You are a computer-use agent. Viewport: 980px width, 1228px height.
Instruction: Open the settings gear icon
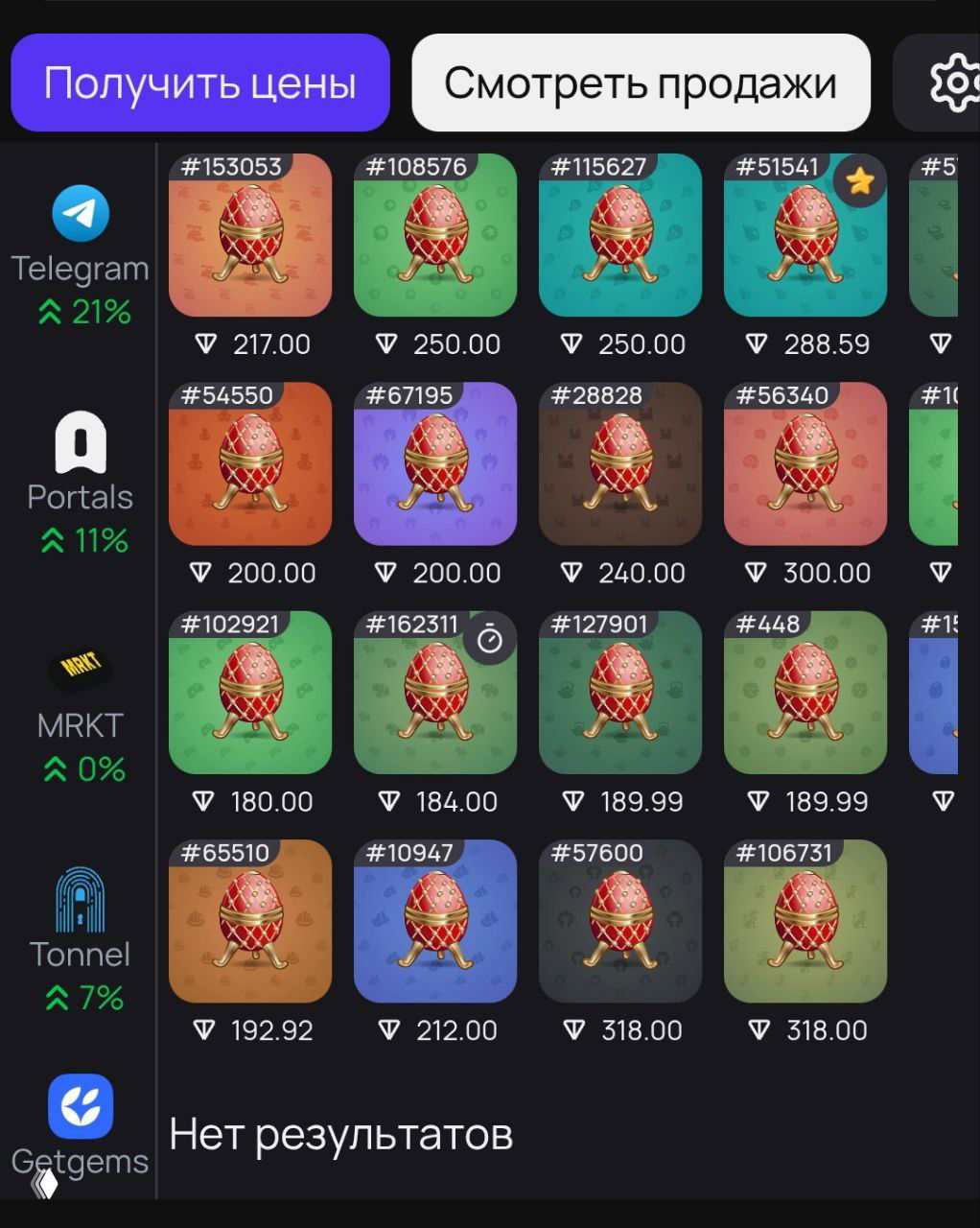coord(952,83)
